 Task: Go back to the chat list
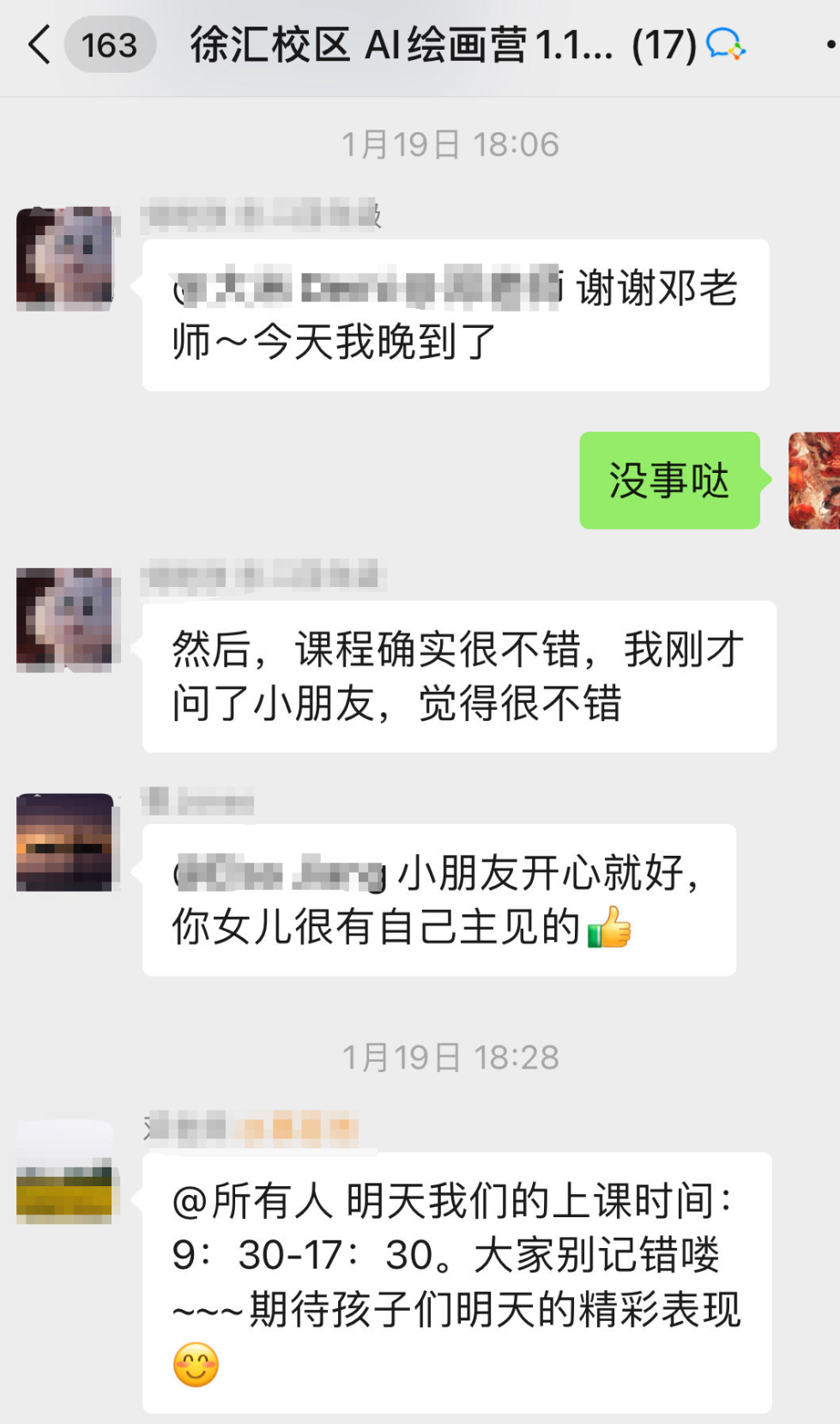(x=39, y=45)
